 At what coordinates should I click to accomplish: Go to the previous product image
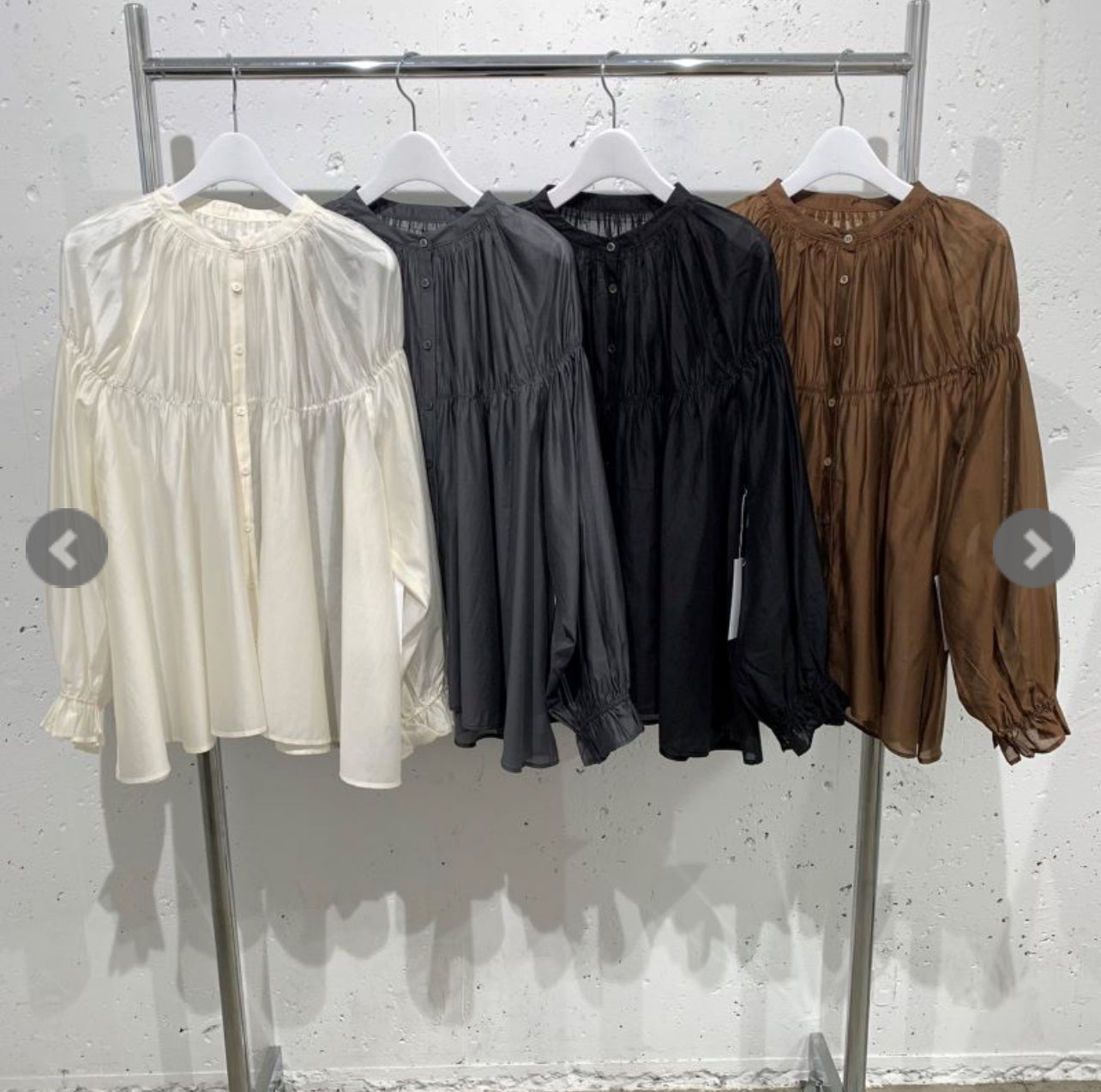67,549
